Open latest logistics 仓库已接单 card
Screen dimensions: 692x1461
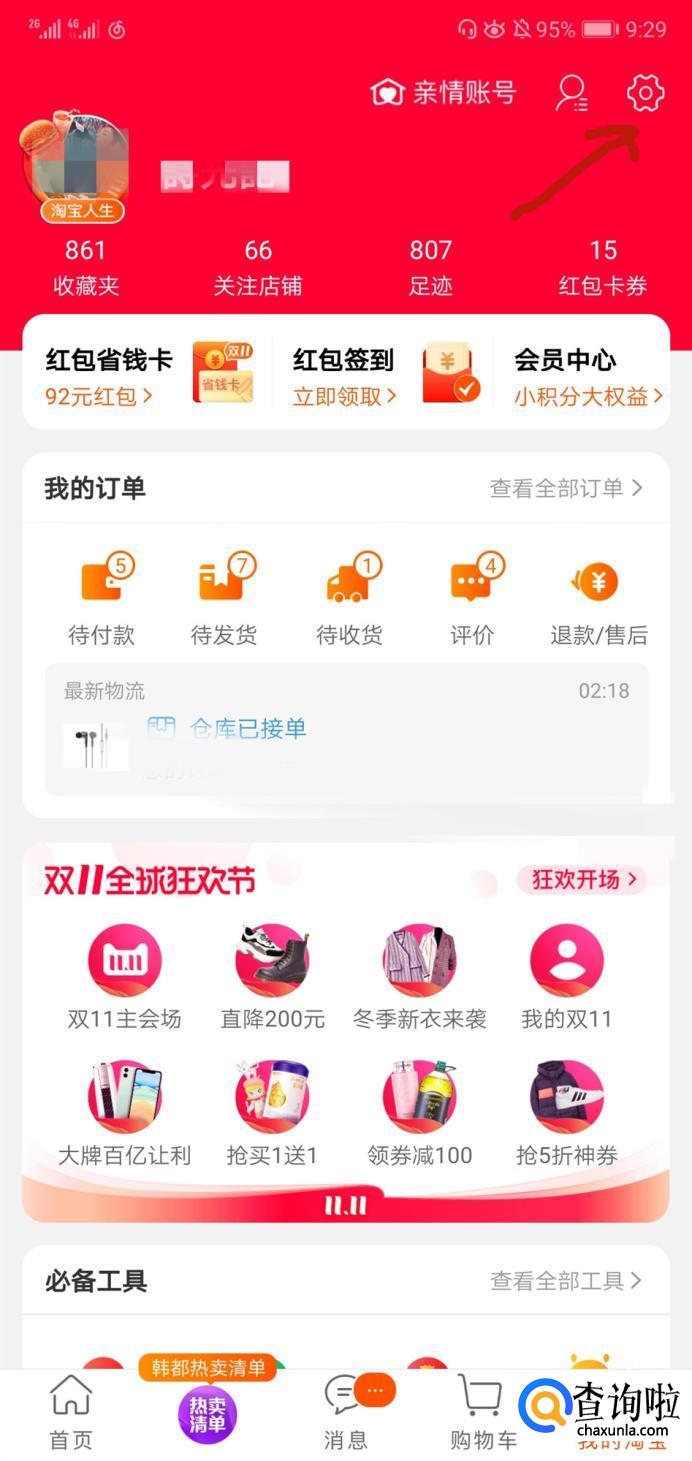click(x=346, y=730)
